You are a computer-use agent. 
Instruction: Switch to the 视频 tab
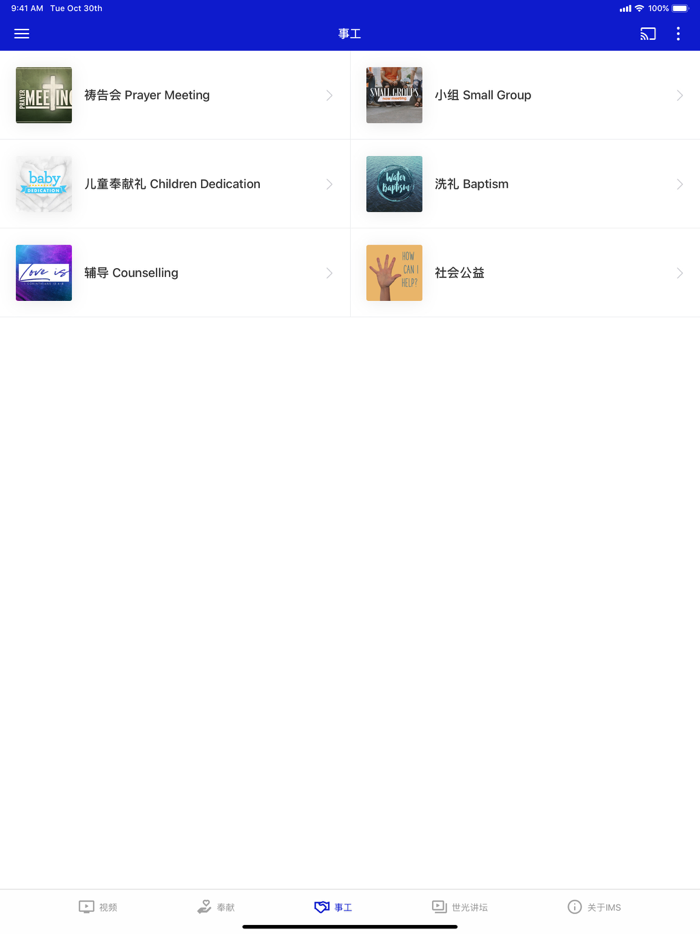98,907
